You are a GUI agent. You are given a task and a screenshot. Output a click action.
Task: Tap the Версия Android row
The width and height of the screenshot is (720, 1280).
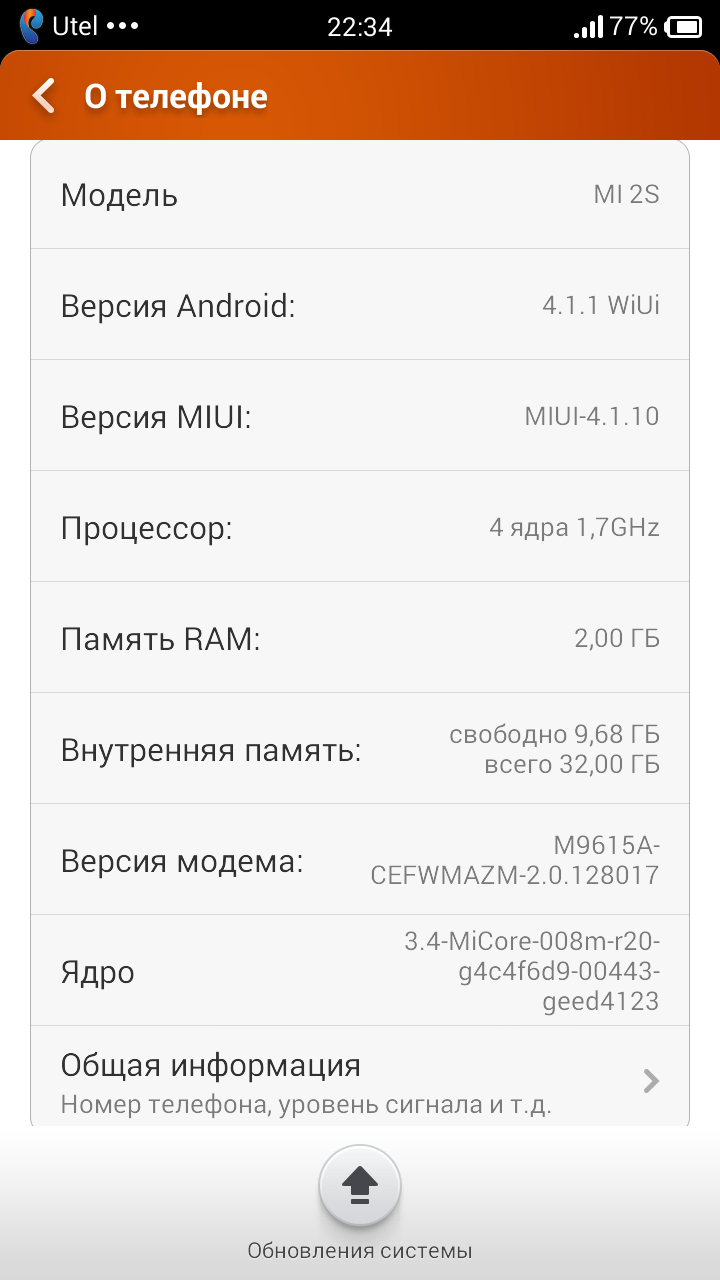tap(360, 305)
